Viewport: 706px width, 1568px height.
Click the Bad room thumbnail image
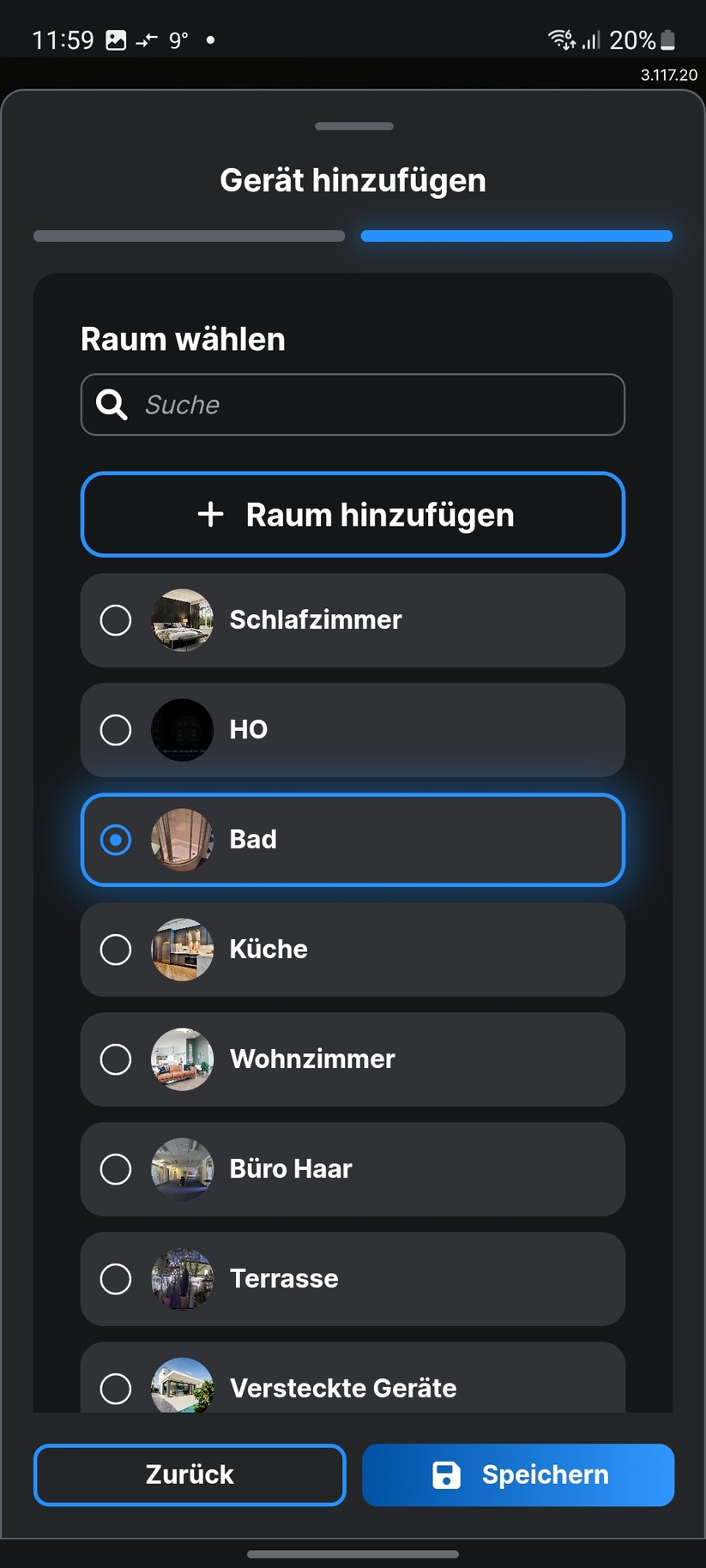pos(181,840)
